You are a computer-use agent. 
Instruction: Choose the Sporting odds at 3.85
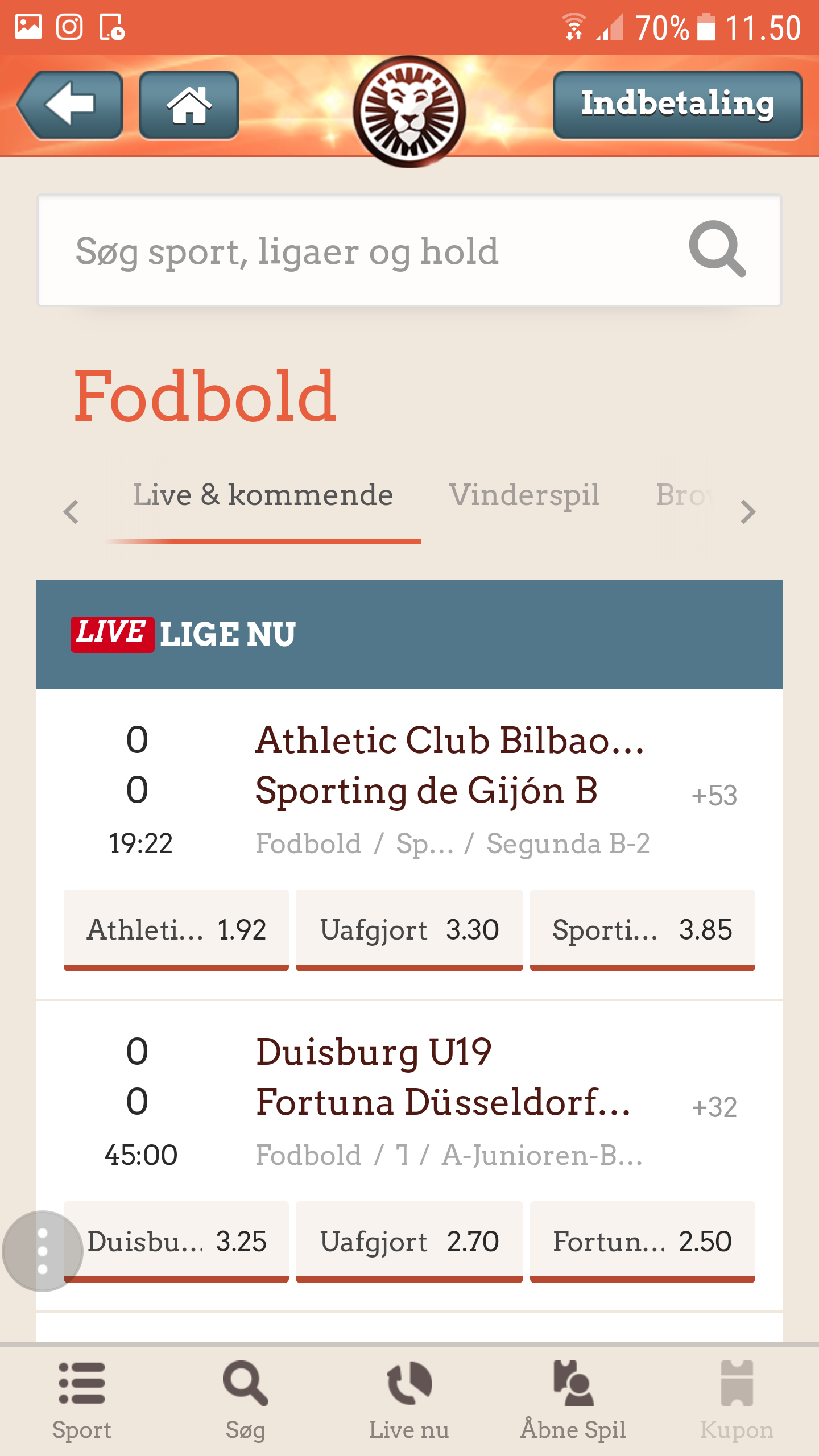pyautogui.click(x=643, y=930)
